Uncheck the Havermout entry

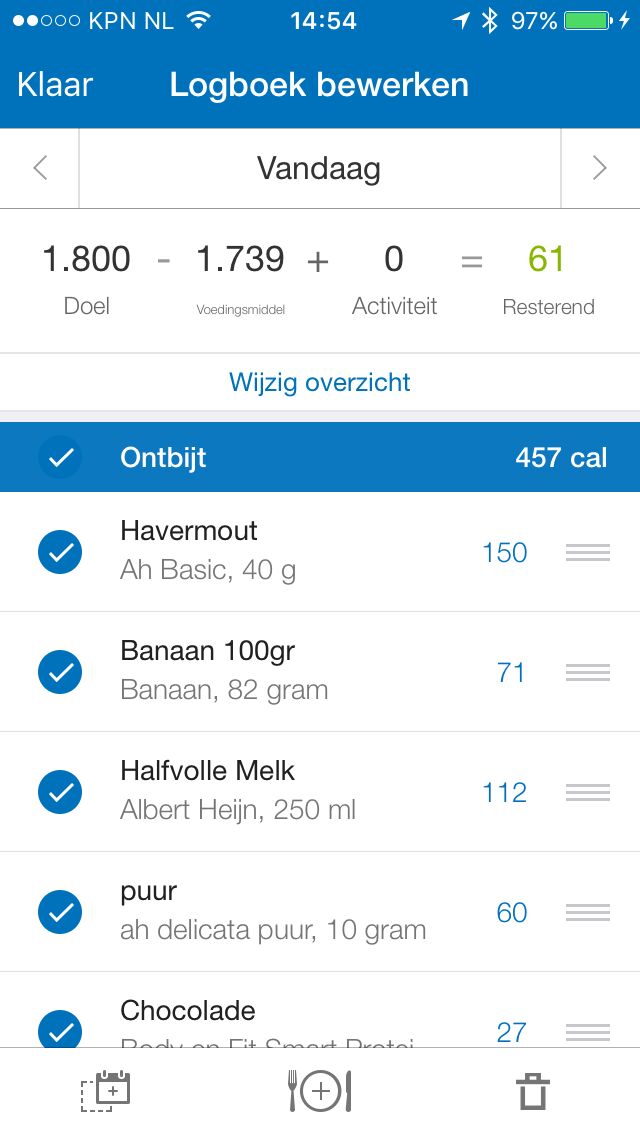pos(60,552)
